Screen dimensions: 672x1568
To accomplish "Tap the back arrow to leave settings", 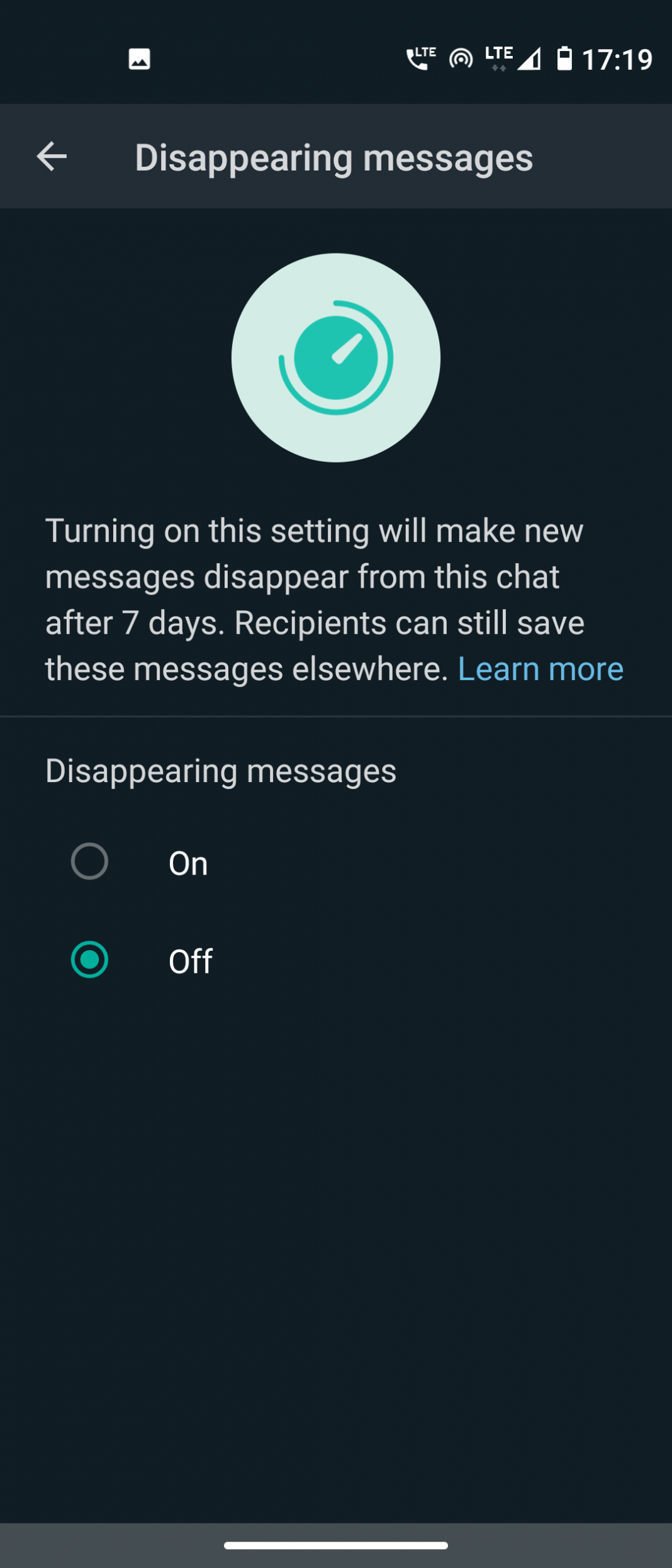I will point(52,156).
